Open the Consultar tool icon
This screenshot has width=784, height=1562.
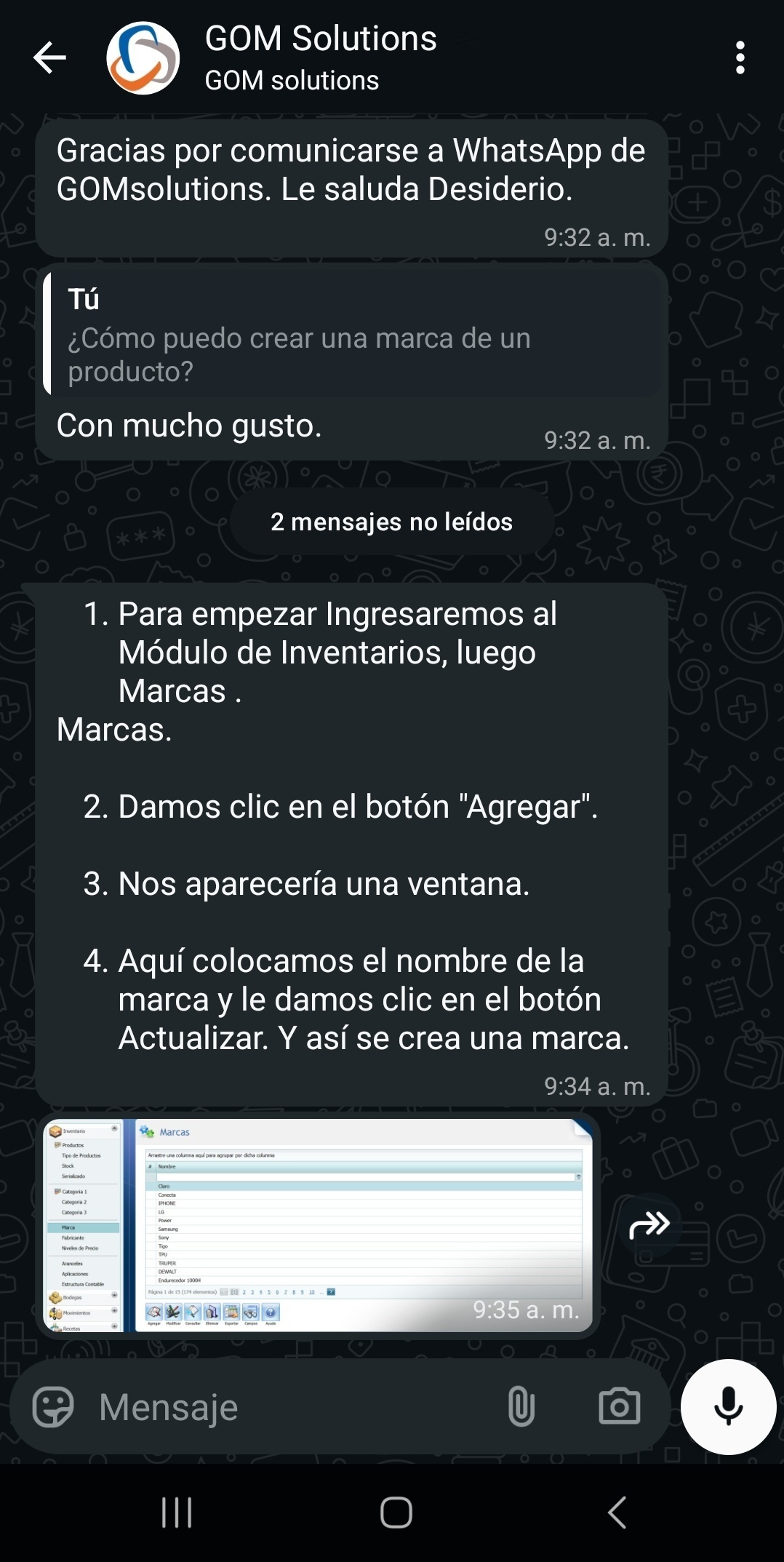(x=191, y=1310)
